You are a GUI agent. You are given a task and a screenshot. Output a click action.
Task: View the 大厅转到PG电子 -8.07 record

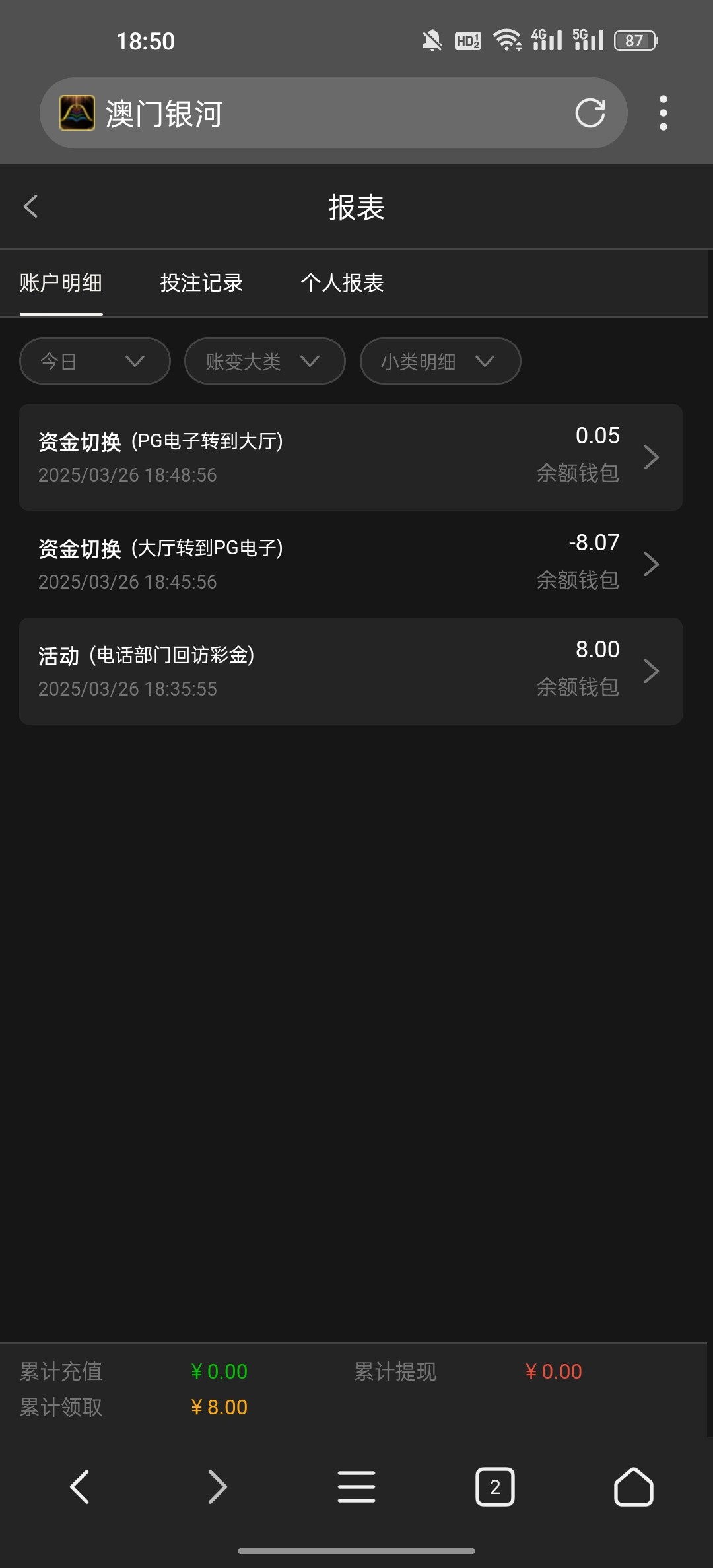(x=351, y=564)
